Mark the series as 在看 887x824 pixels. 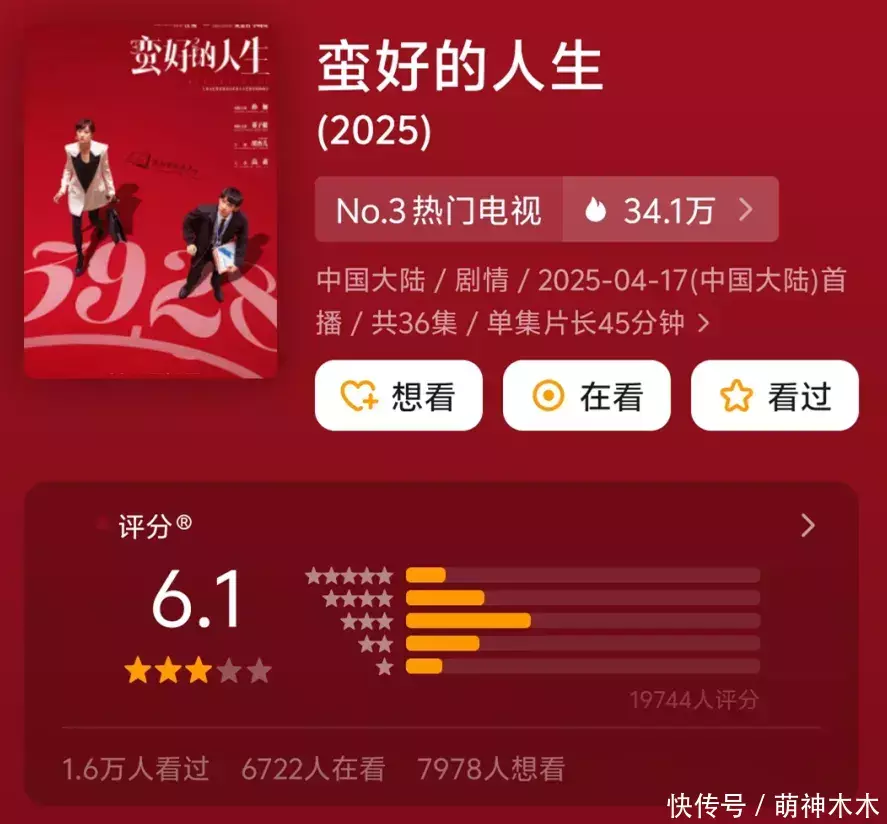(586, 396)
